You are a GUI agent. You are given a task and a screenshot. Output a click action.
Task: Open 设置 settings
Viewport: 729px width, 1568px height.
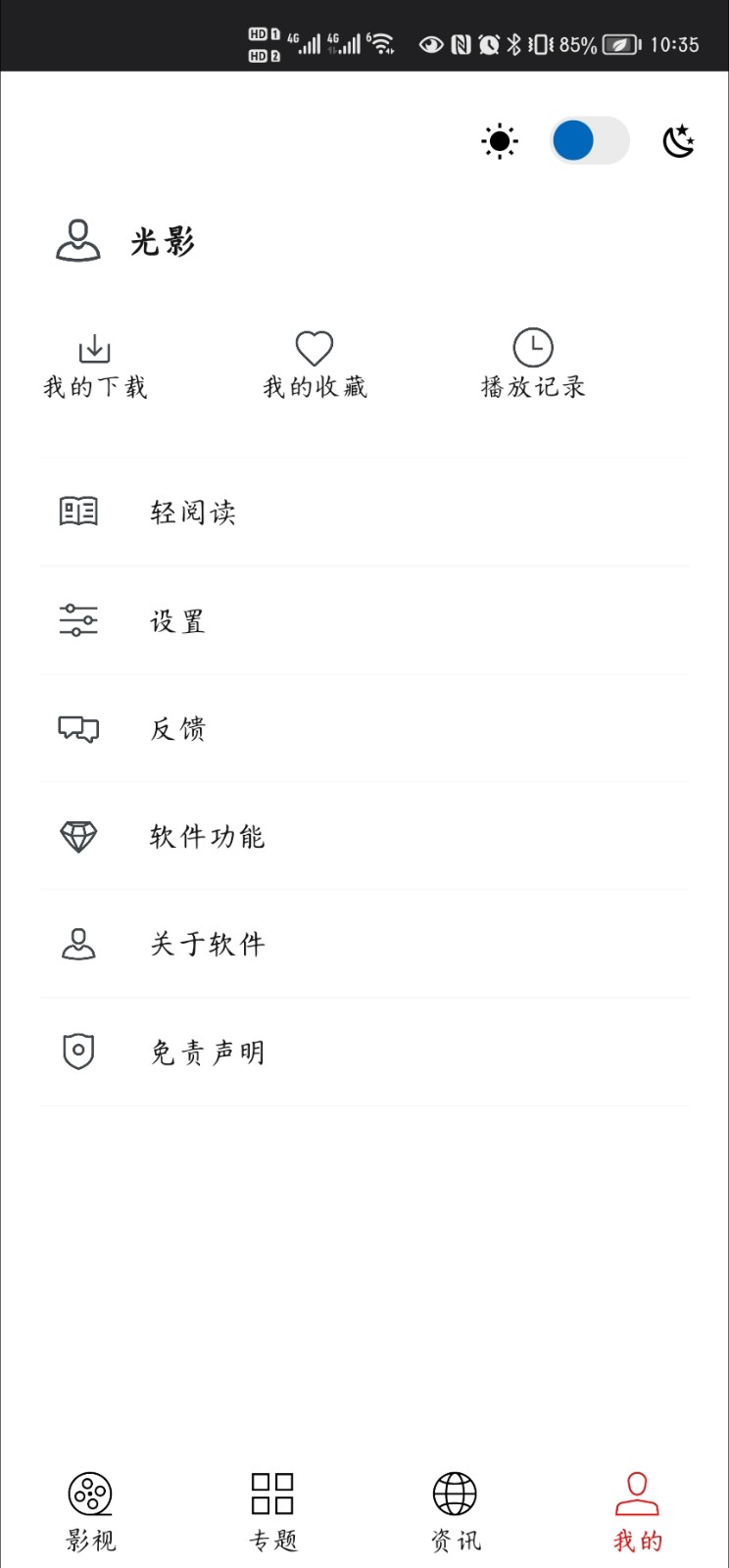pos(364,620)
